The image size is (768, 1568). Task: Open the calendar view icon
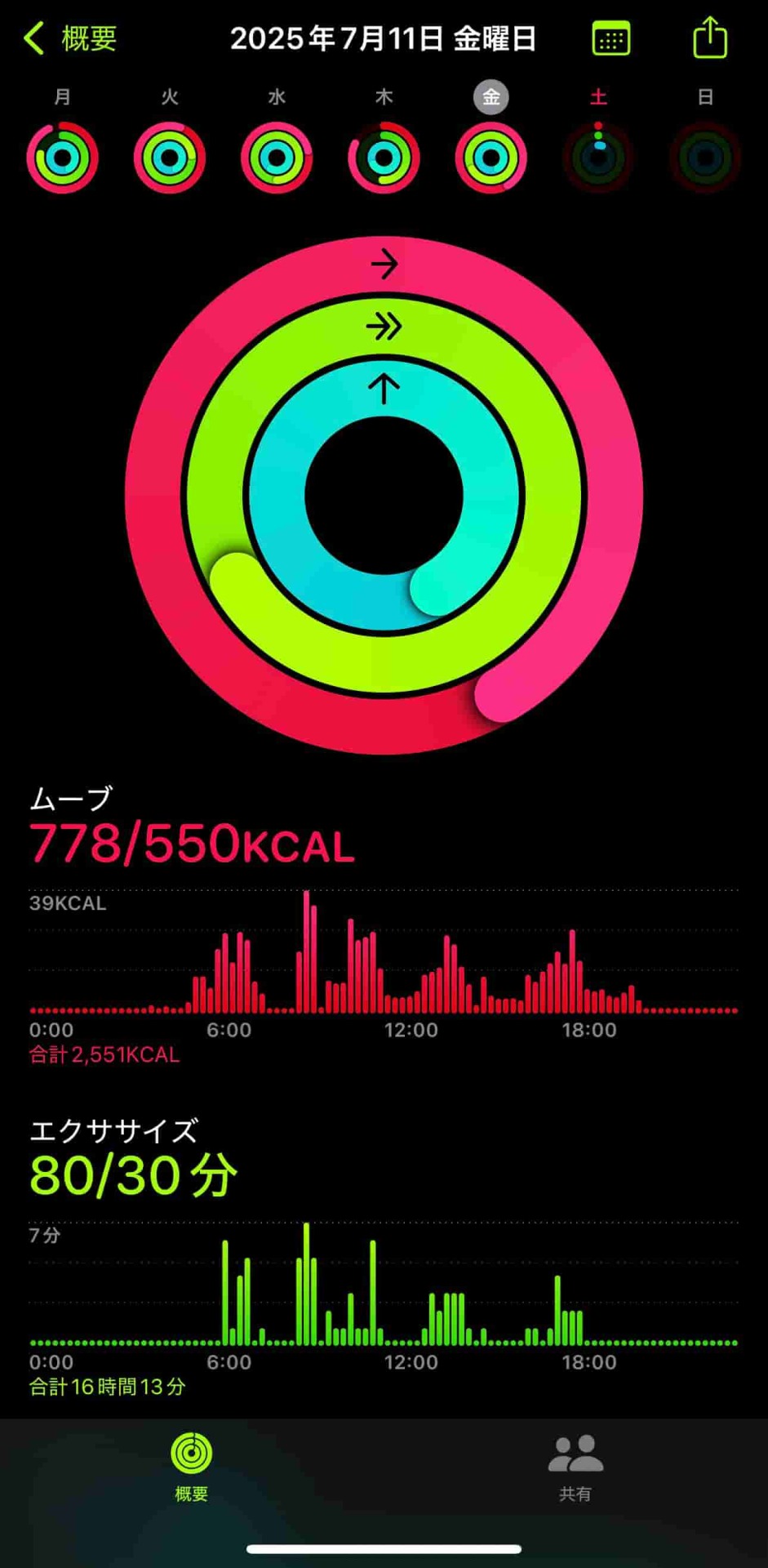(x=610, y=38)
